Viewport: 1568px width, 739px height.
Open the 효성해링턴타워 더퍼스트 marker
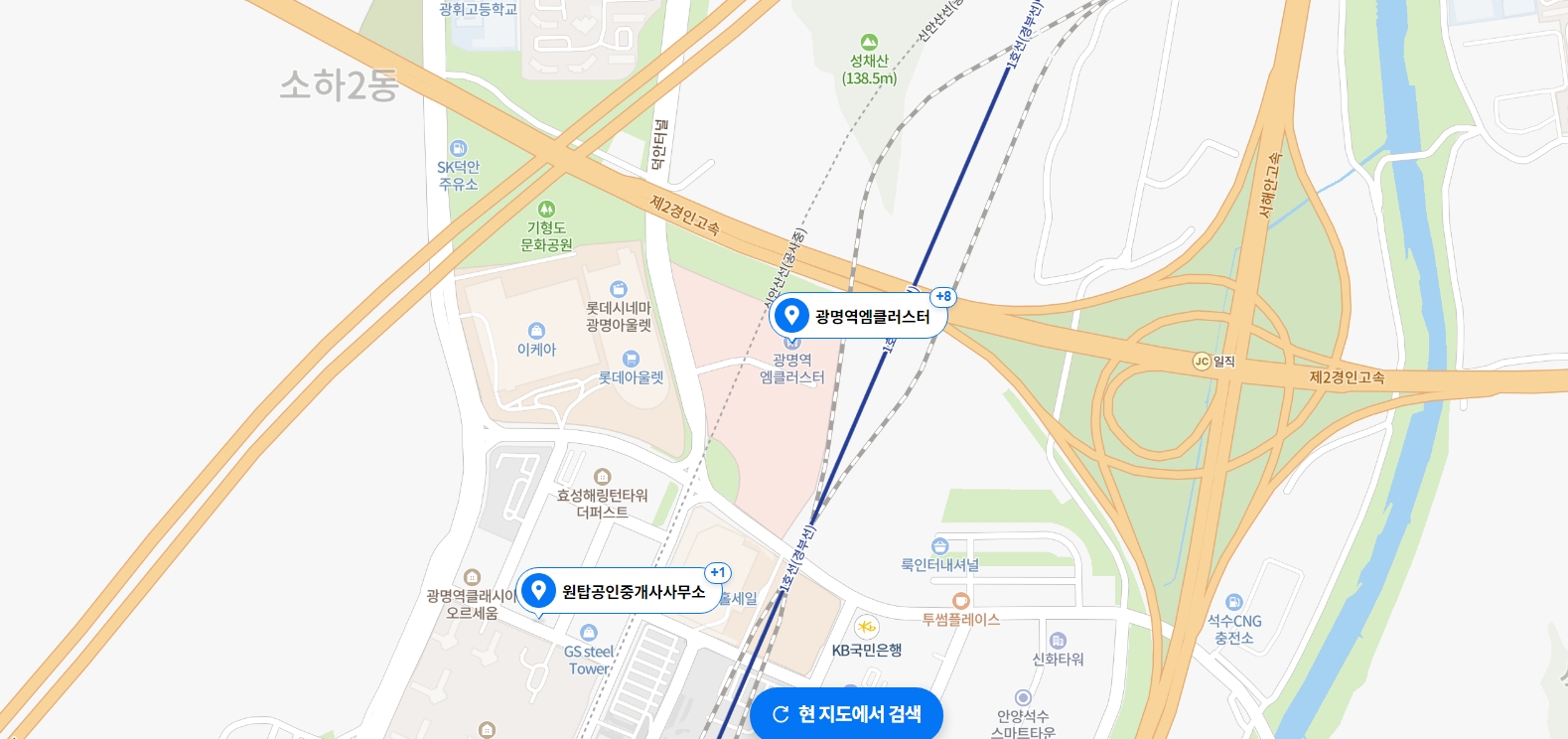coord(602,478)
